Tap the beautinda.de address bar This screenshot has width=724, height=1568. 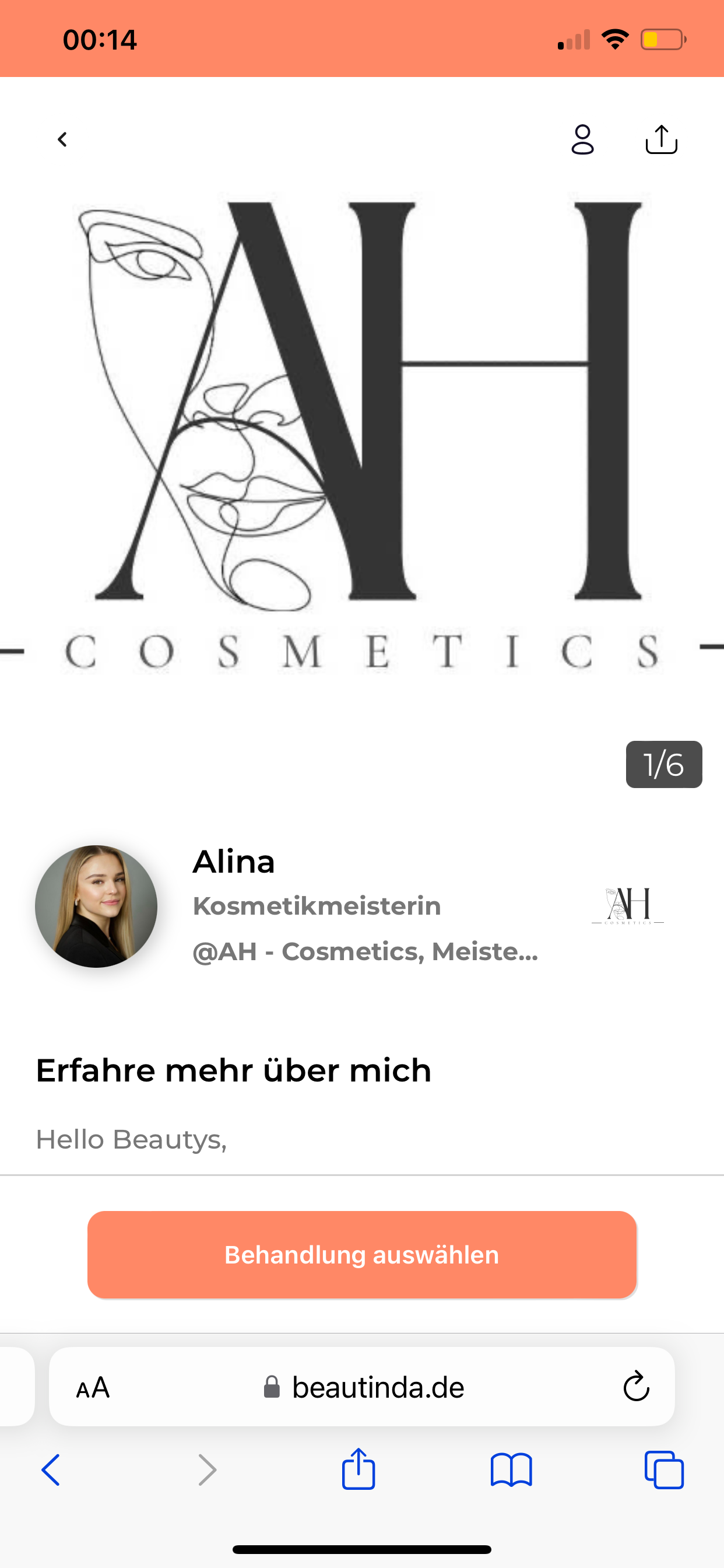(377, 1388)
